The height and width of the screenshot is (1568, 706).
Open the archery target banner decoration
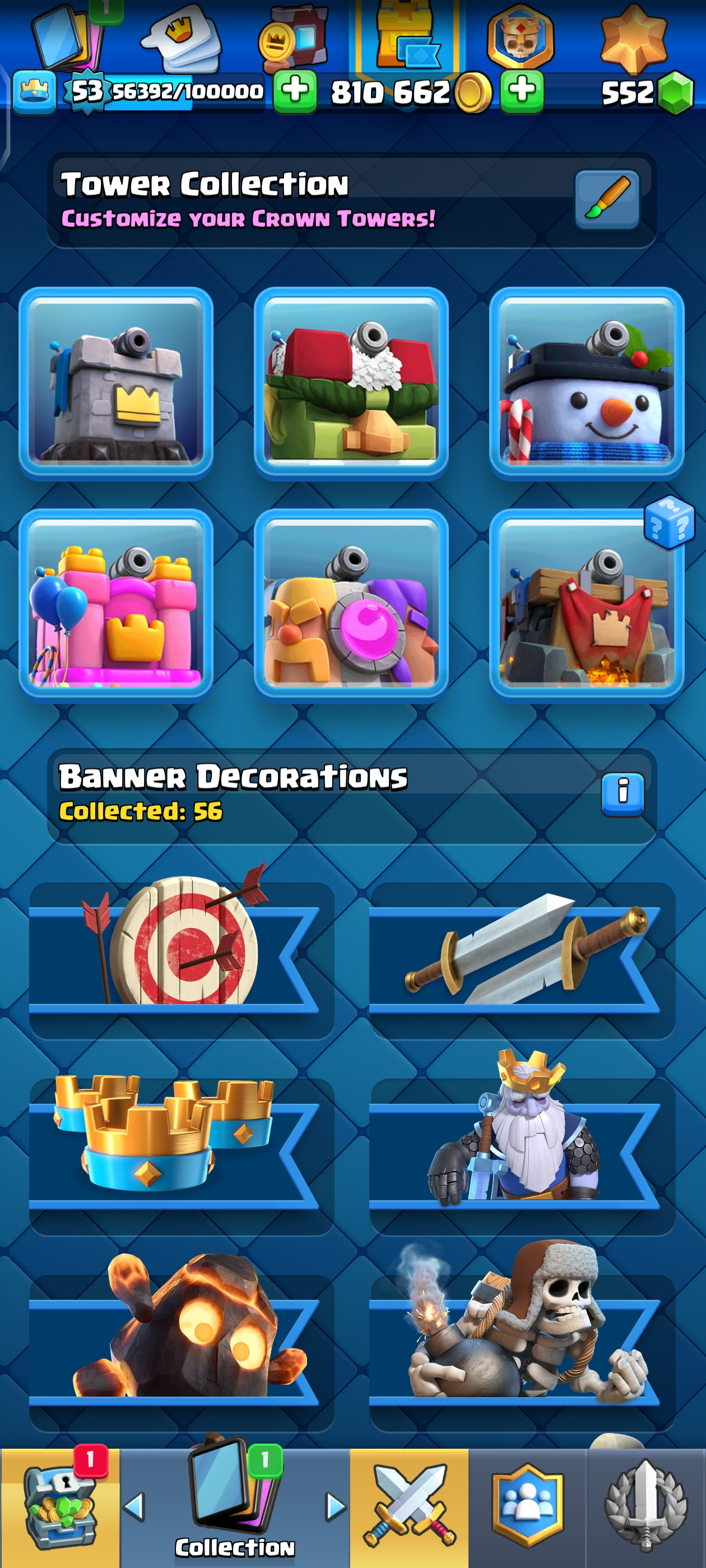point(181,960)
